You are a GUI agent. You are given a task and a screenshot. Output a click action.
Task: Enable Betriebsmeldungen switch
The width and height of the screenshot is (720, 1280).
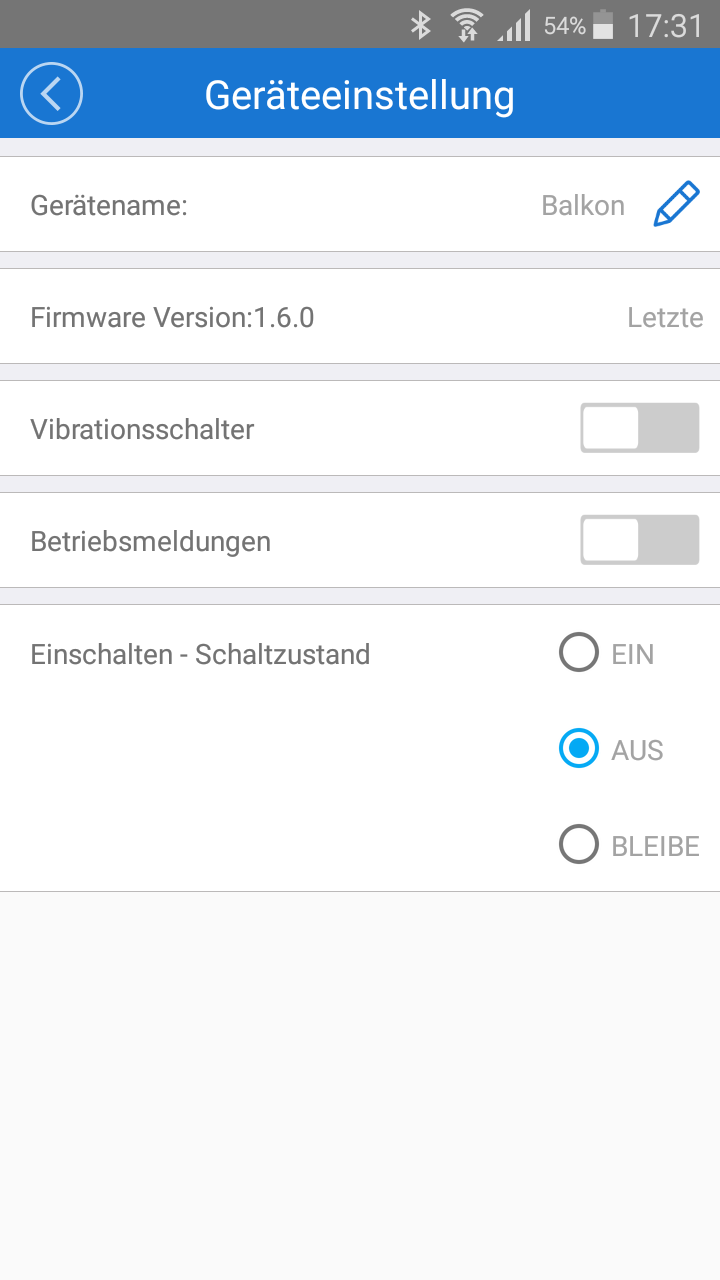(x=639, y=541)
